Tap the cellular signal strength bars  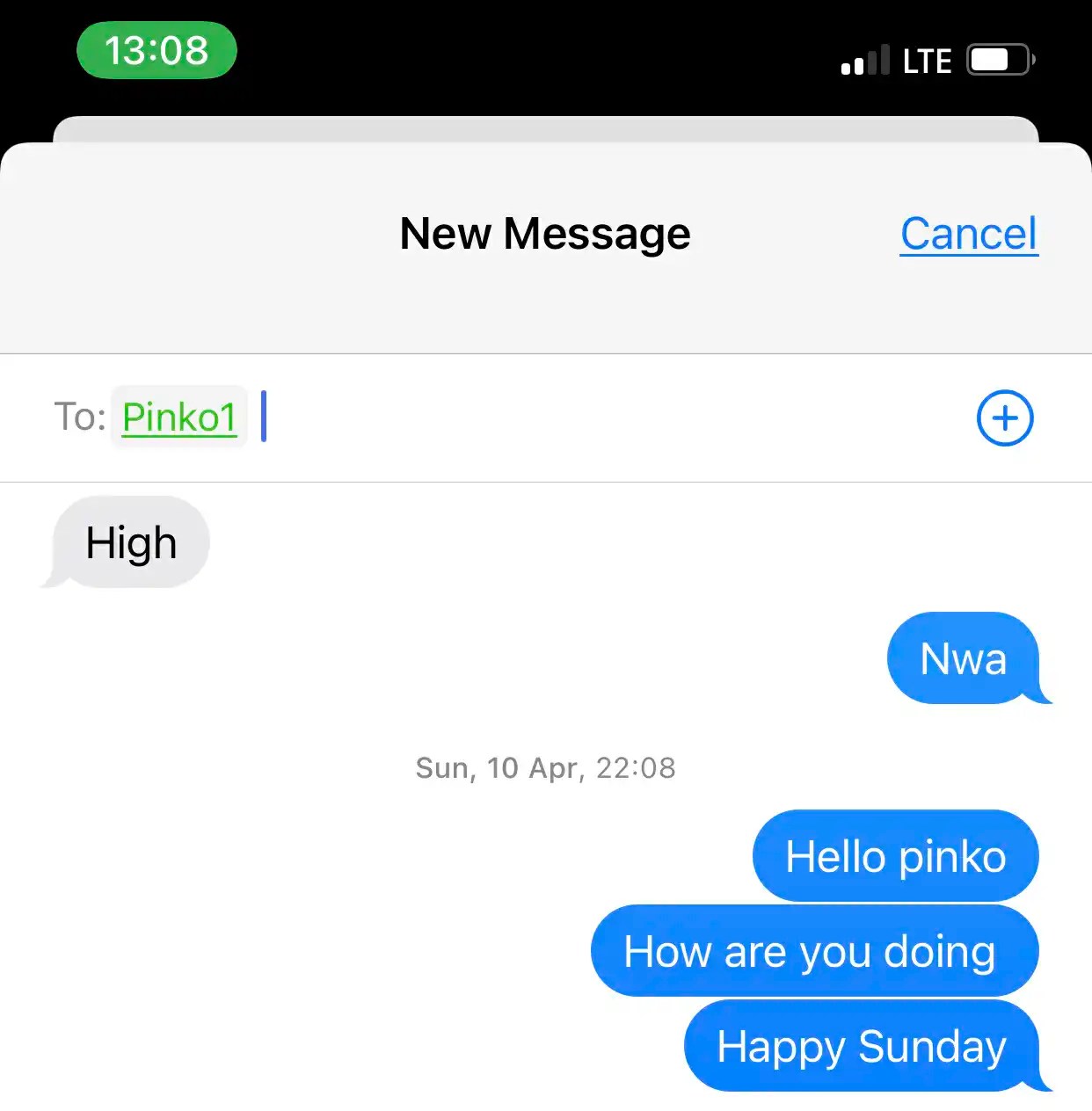click(864, 62)
